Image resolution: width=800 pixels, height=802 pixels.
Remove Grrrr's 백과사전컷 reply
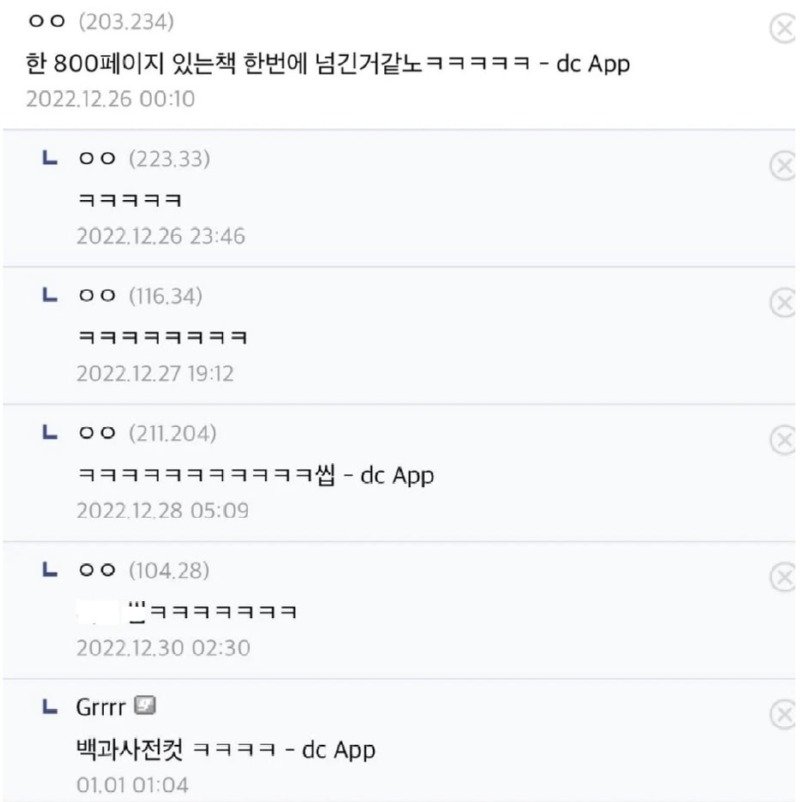click(x=783, y=714)
